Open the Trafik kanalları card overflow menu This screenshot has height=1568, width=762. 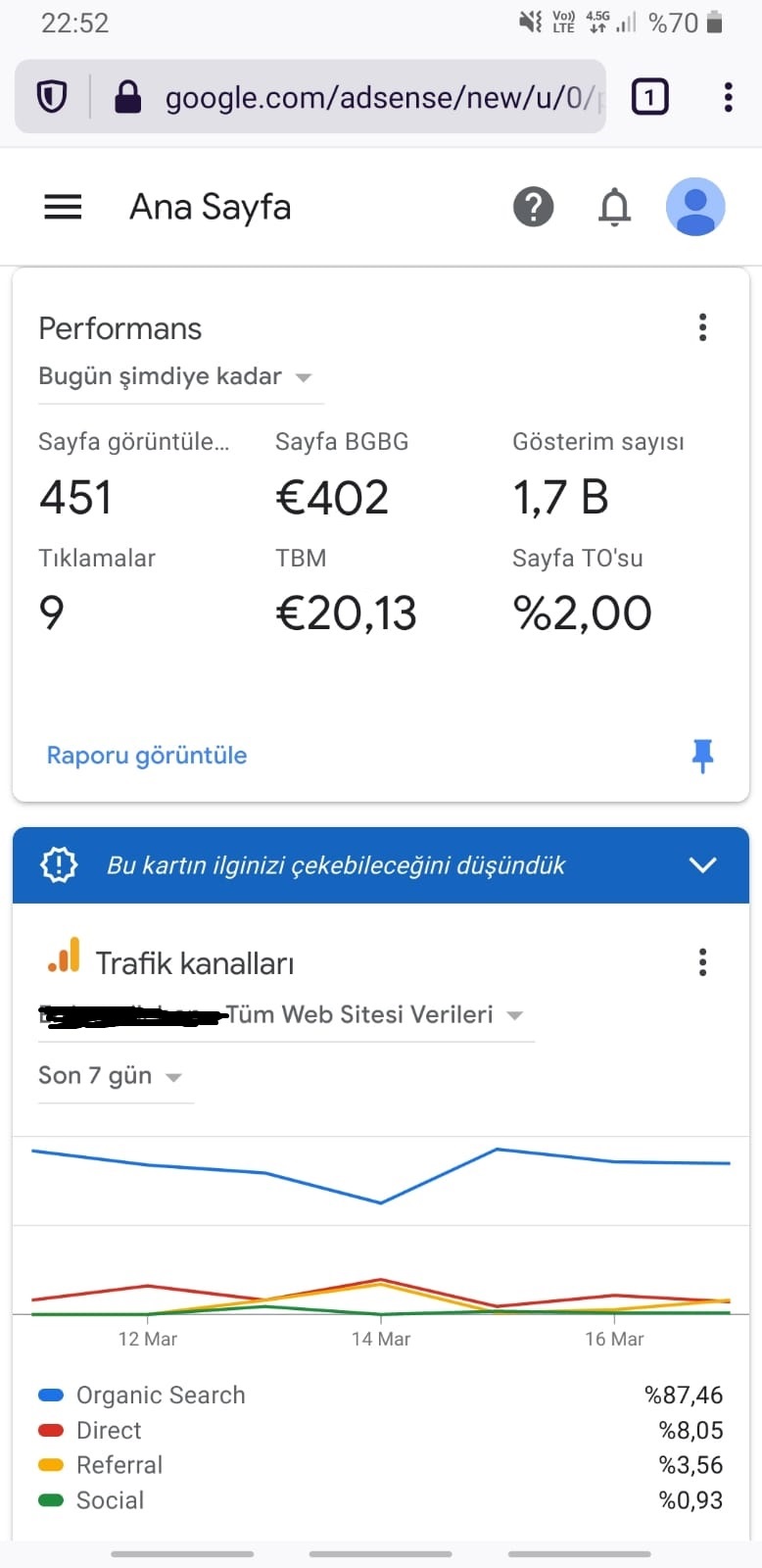(702, 962)
